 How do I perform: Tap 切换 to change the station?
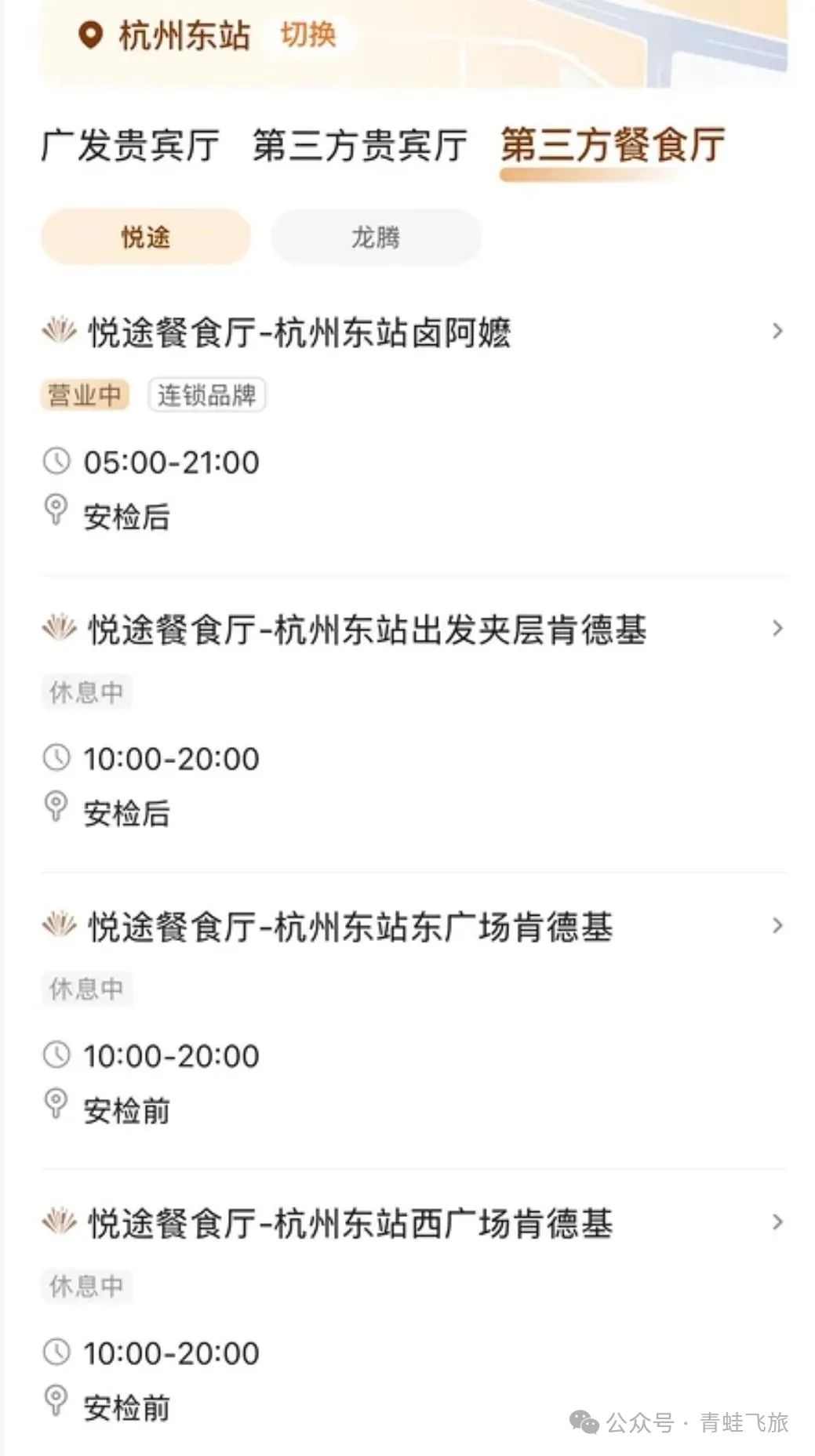pos(308,34)
